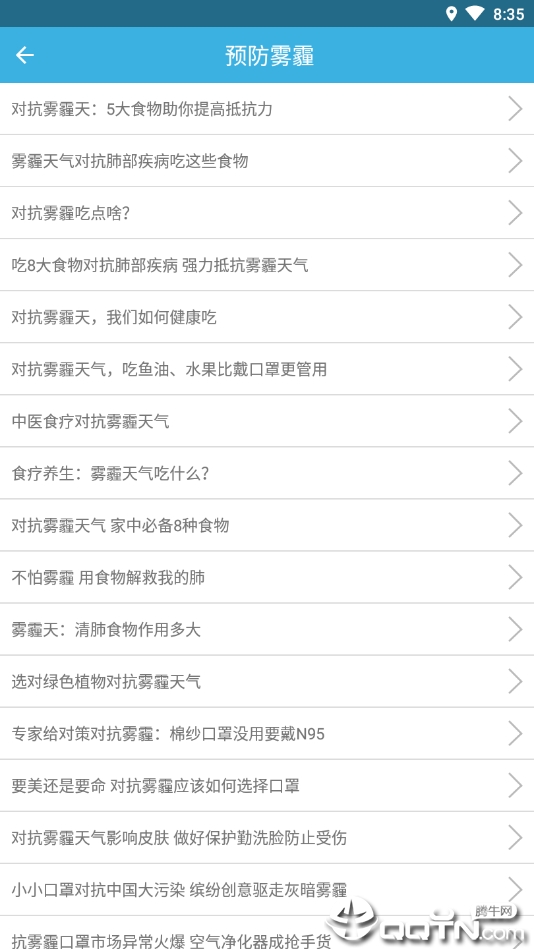Open 中医食疗对抗雾霾天气
Viewport: 534px width, 949px height.
tap(267, 421)
